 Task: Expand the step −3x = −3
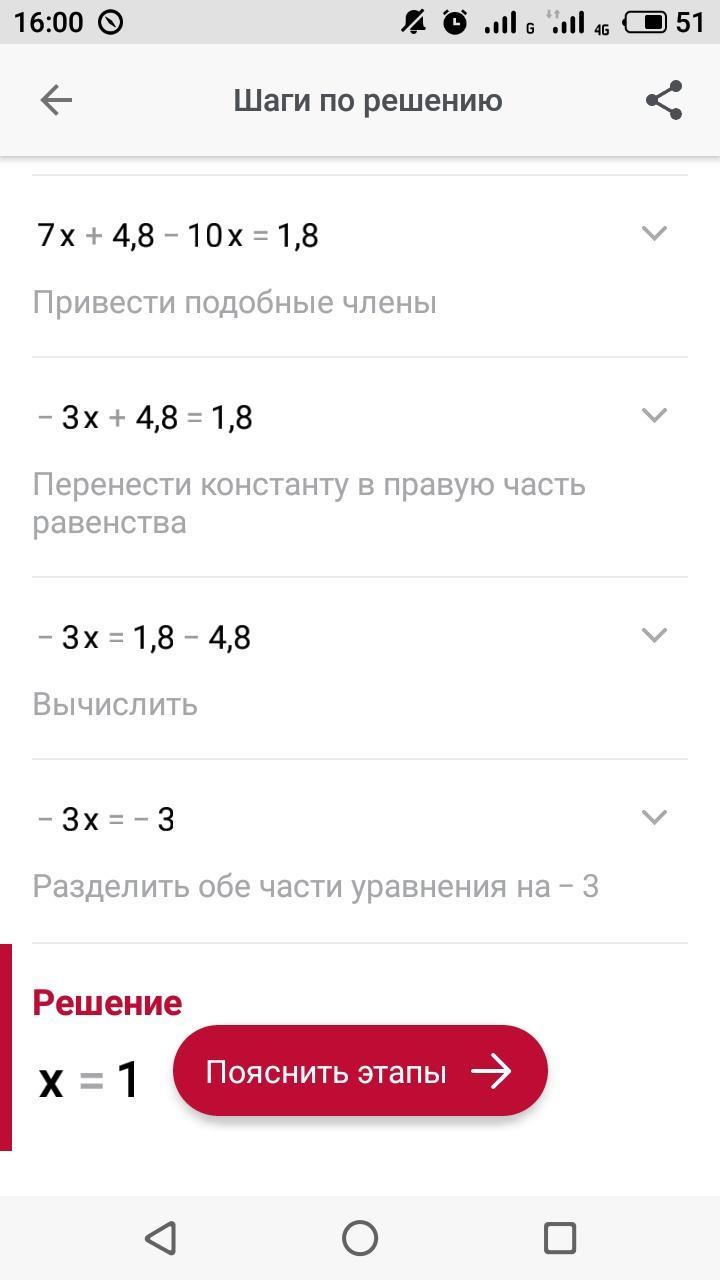pyautogui.click(x=654, y=818)
